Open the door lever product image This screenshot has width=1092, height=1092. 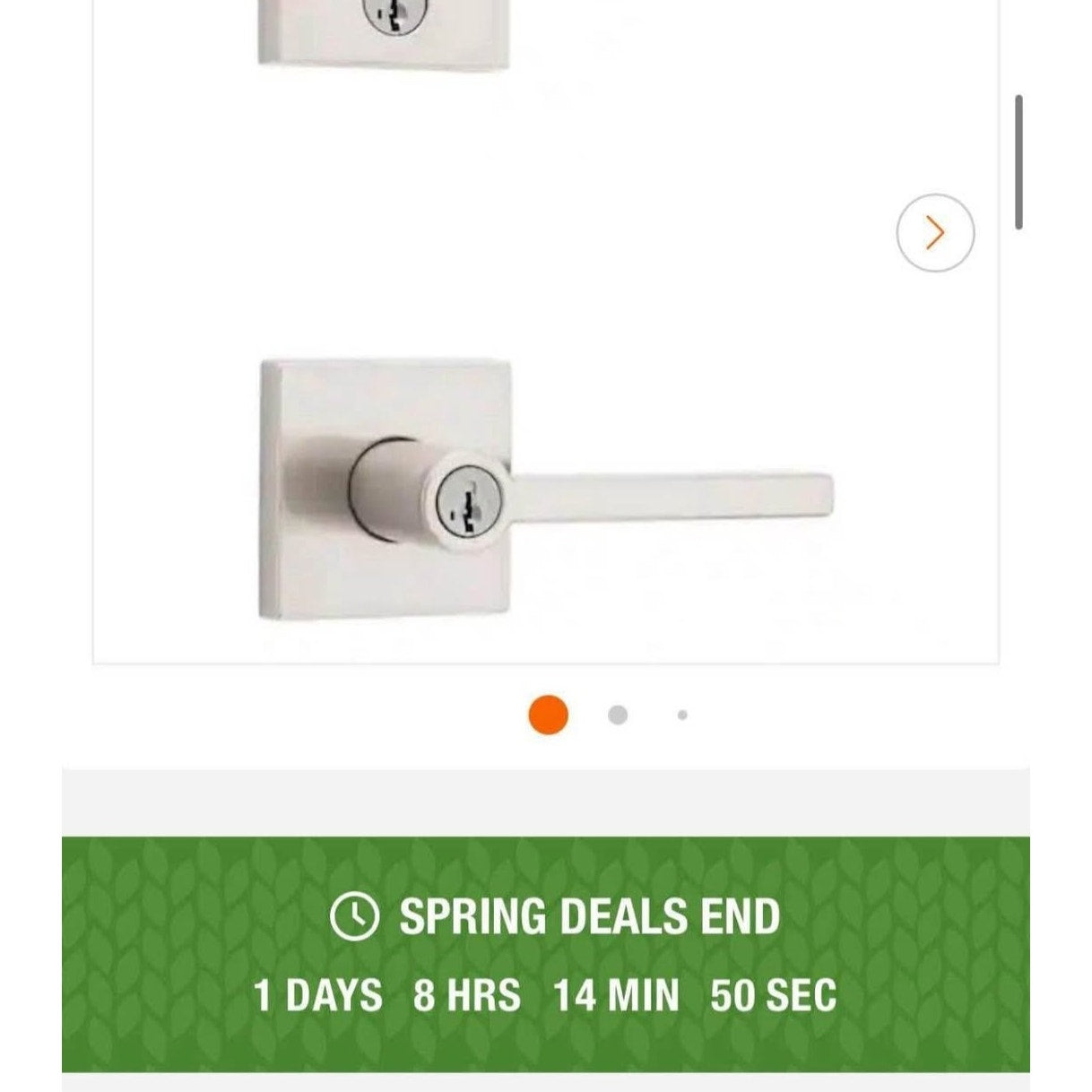[545, 489]
